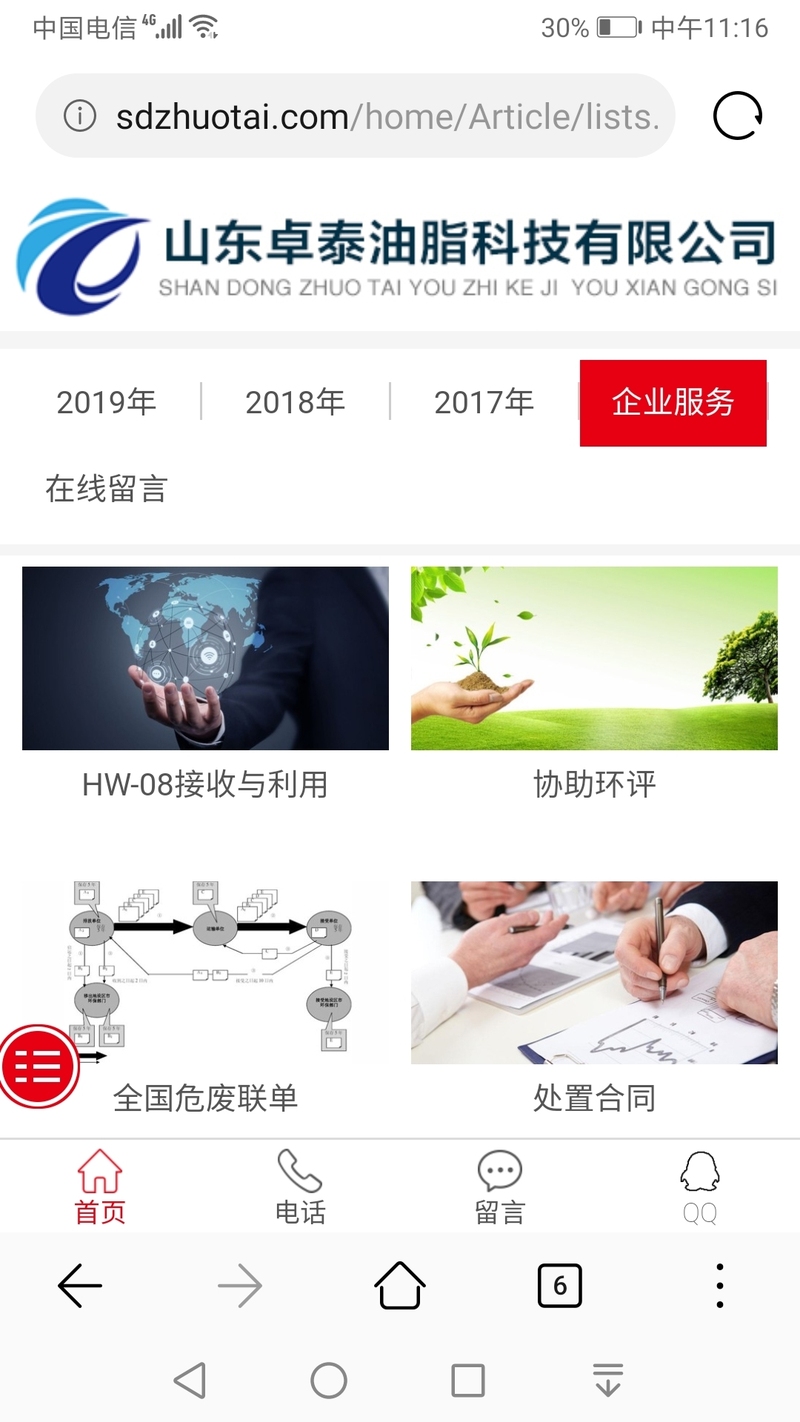The height and width of the screenshot is (1422, 800).
Task: Go to 首页 in bottom bar
Action: pyautogui.click(x=100, y=1187)
